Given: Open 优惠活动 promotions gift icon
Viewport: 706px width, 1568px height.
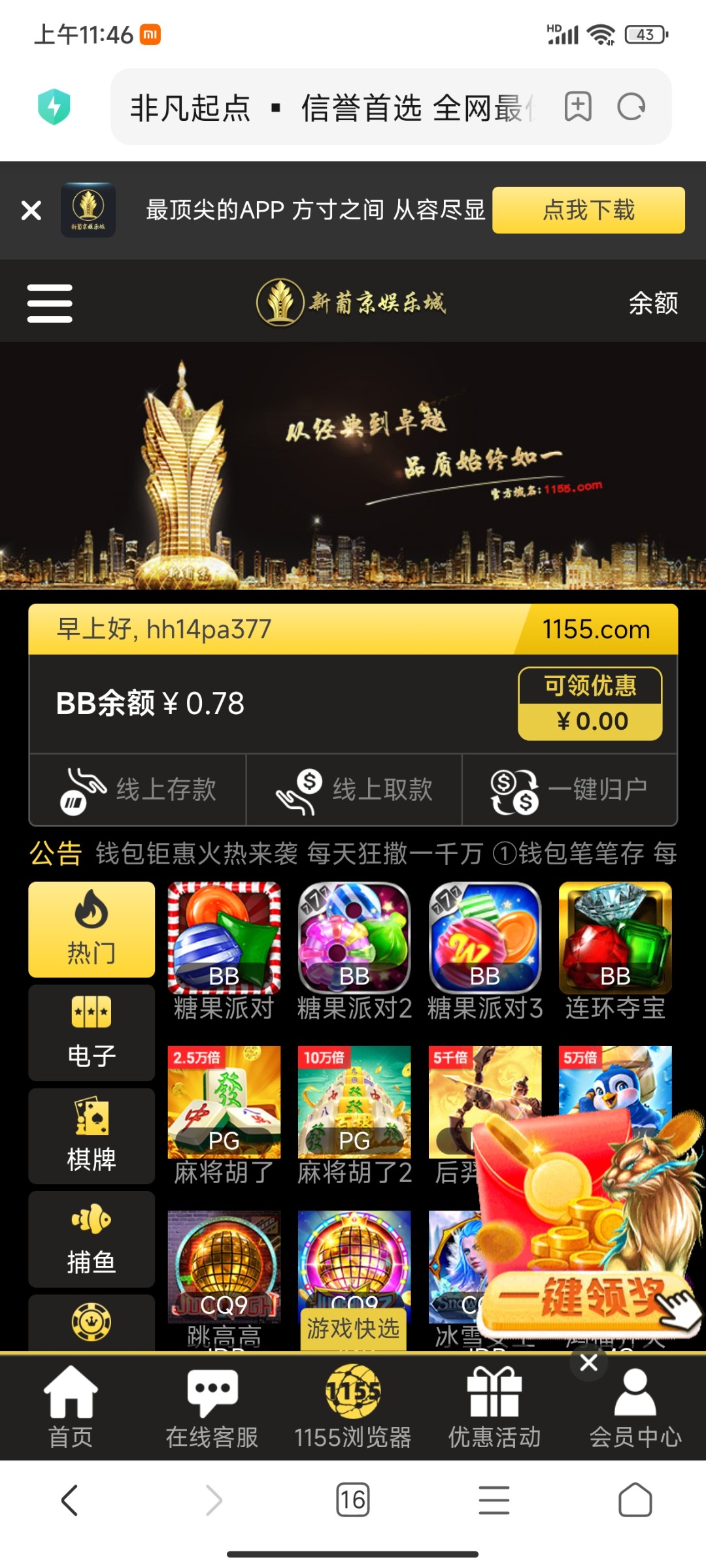Looking at the screenshot, I should point(494,1395).
